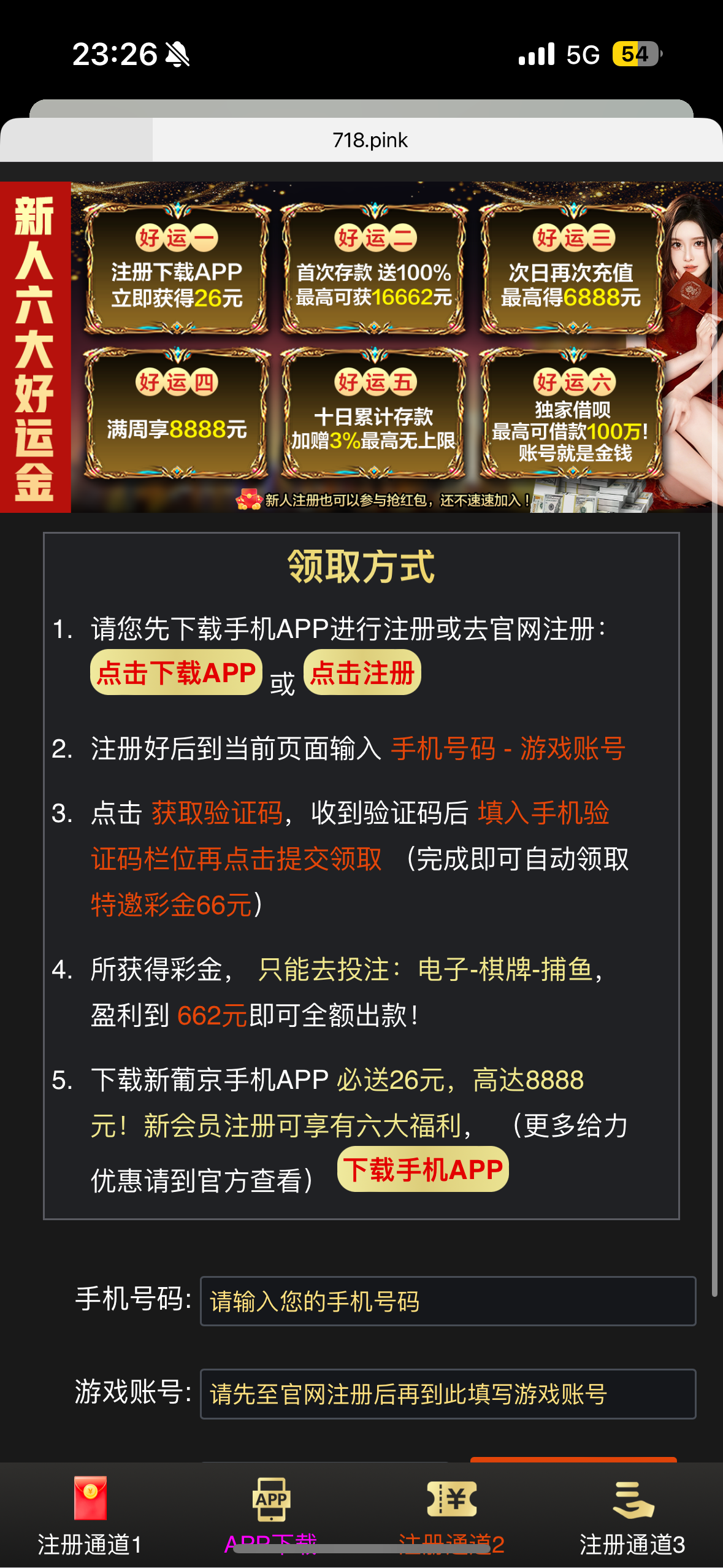Viewport: 723px width, 1568px height.
Task: Tap the 718.pink address bar
Action: (x=370, y=140)
